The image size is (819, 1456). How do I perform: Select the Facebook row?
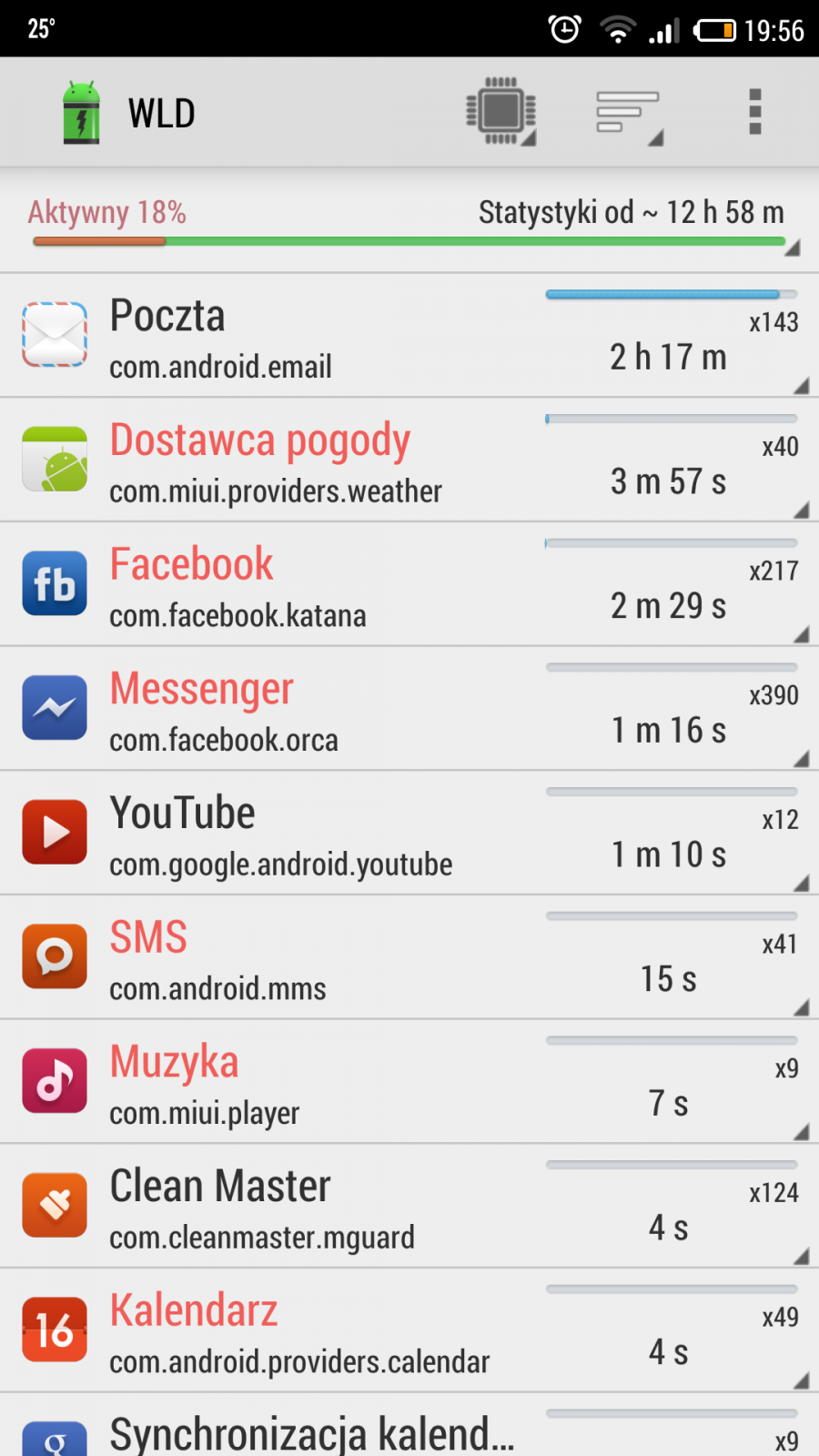pos(409,584)
